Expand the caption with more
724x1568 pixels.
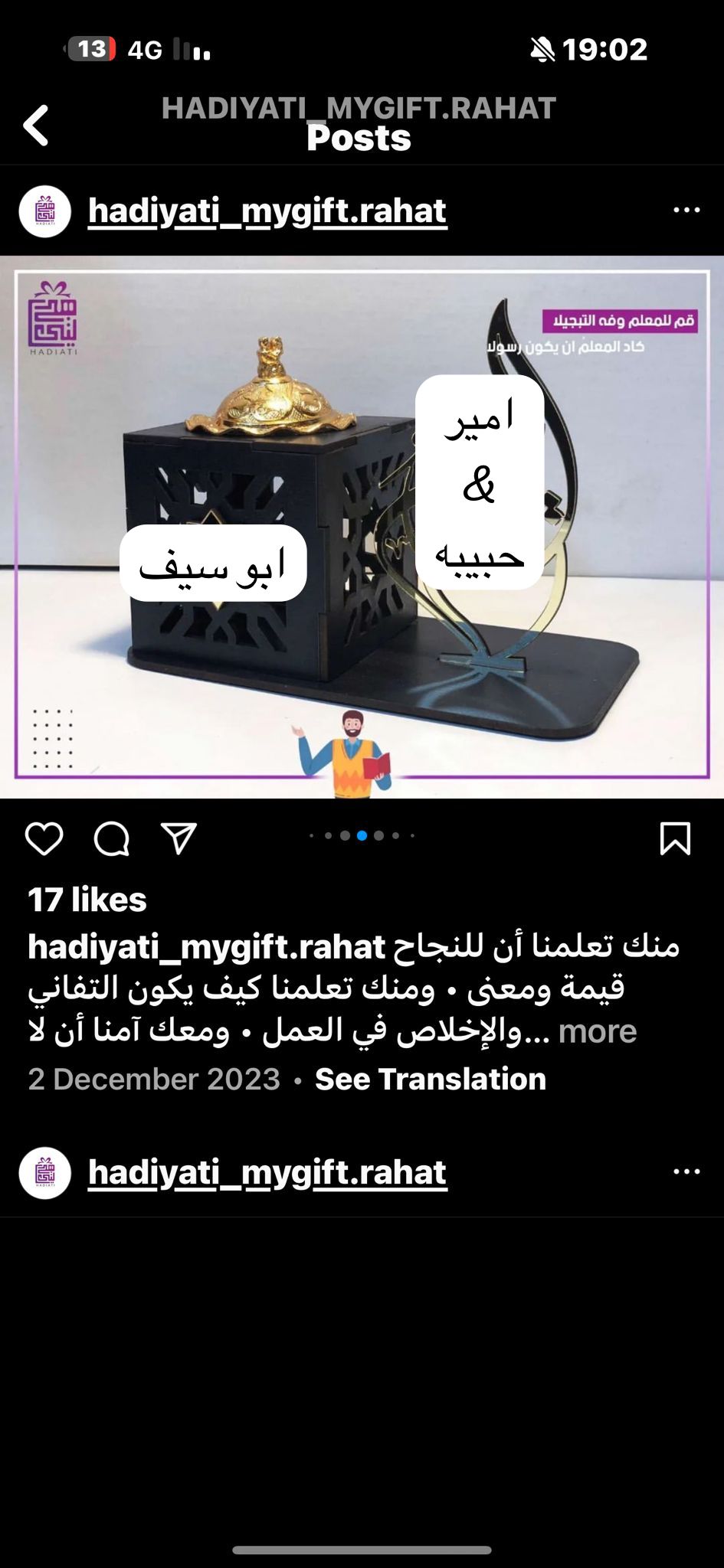tap(597, 1031)
